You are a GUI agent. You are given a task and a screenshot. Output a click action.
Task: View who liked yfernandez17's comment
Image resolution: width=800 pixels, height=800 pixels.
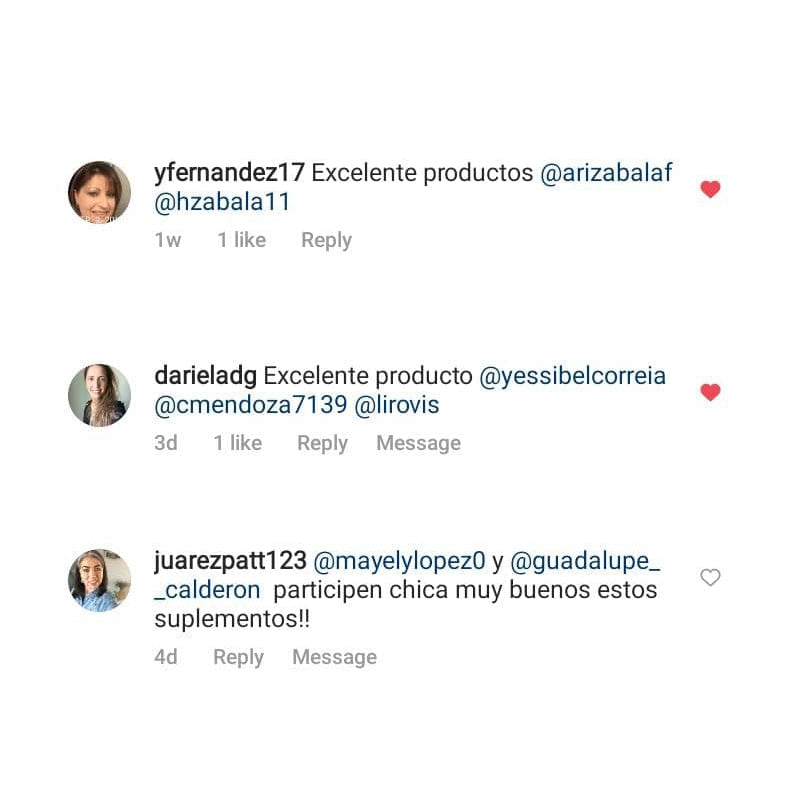click(x=241, y=240)
